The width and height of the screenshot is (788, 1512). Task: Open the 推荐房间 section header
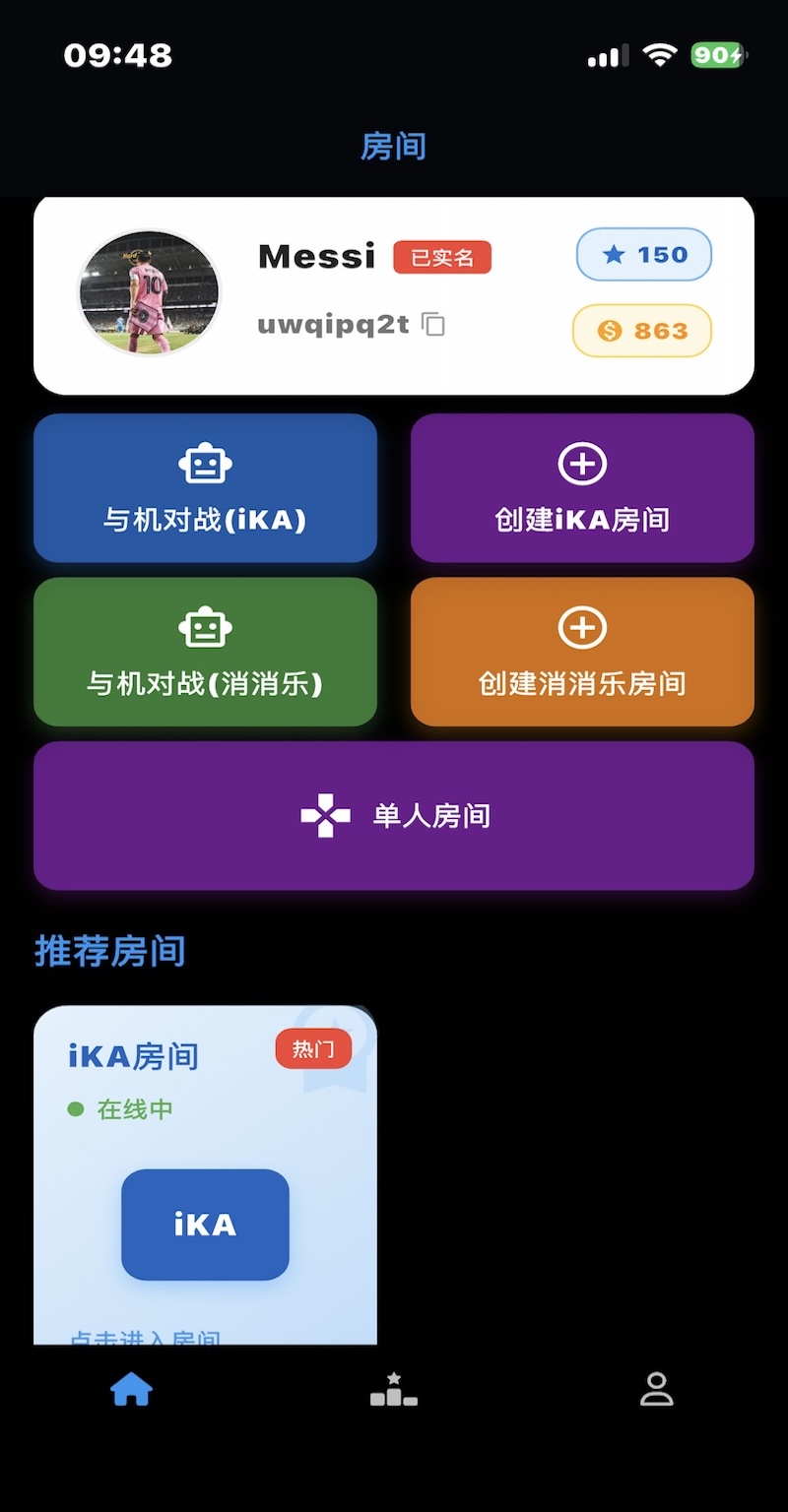[x=109, y=951]
